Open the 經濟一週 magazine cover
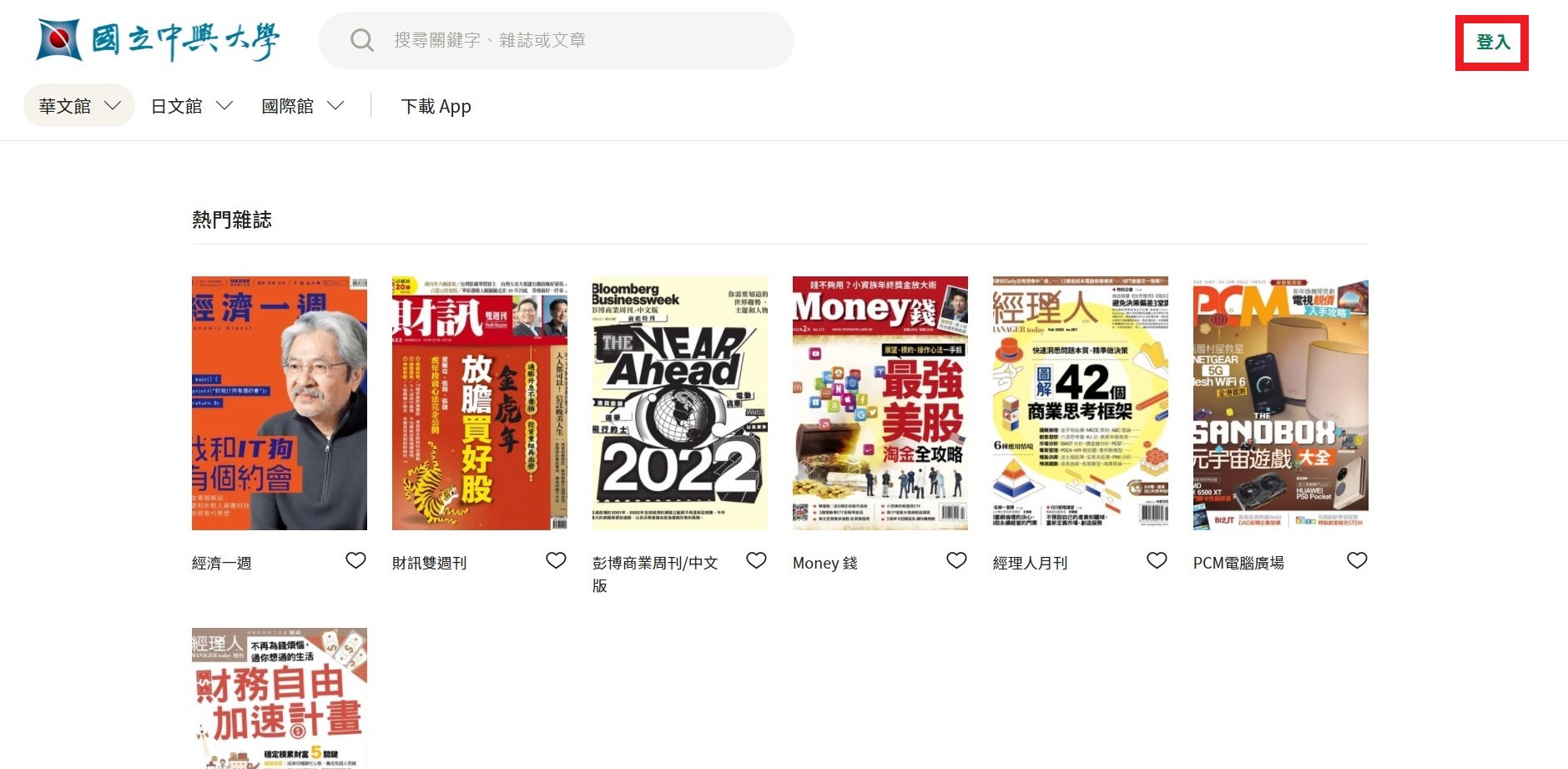 (279, 402)
